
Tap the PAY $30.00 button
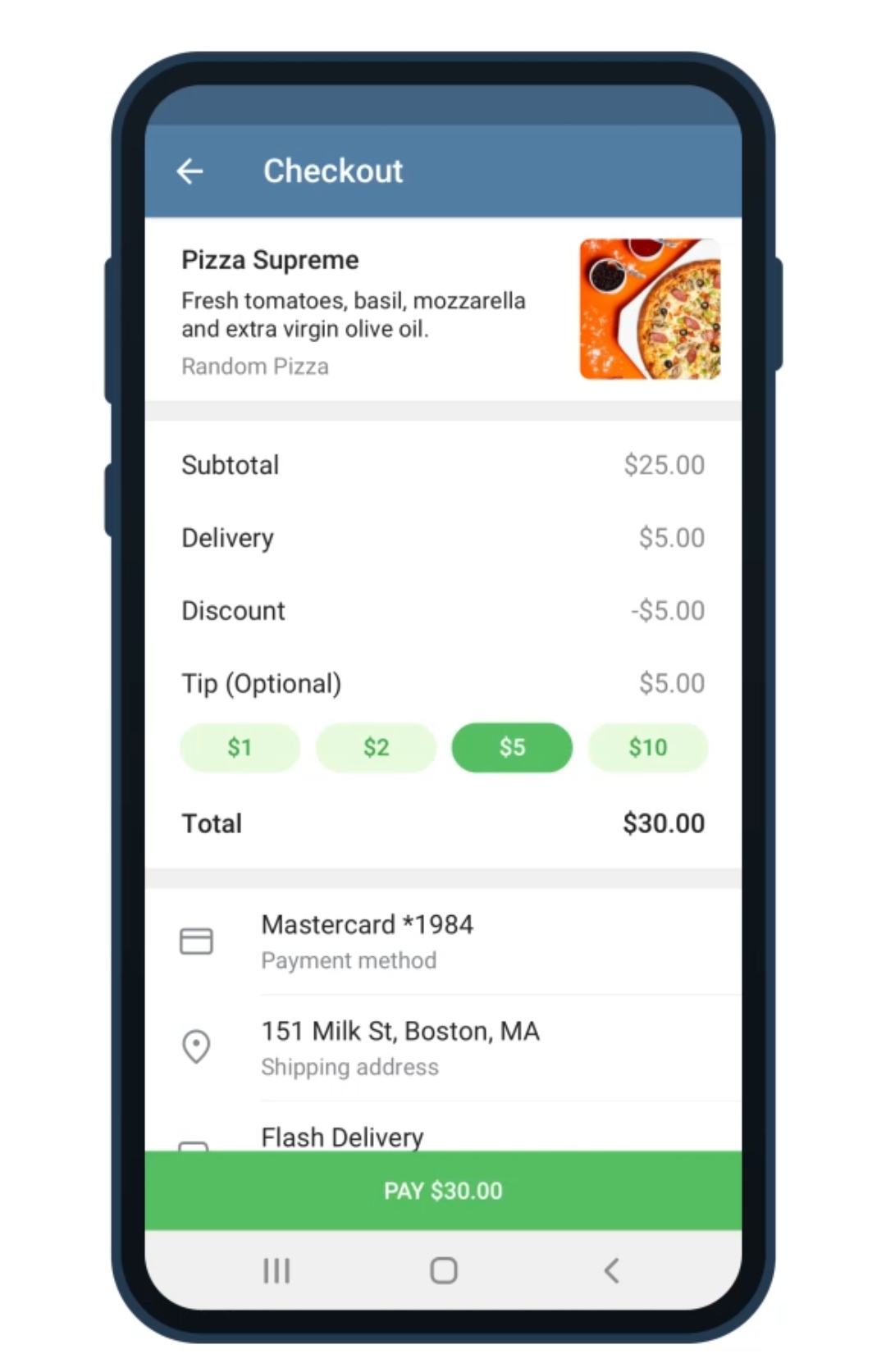pos(443,1190)
